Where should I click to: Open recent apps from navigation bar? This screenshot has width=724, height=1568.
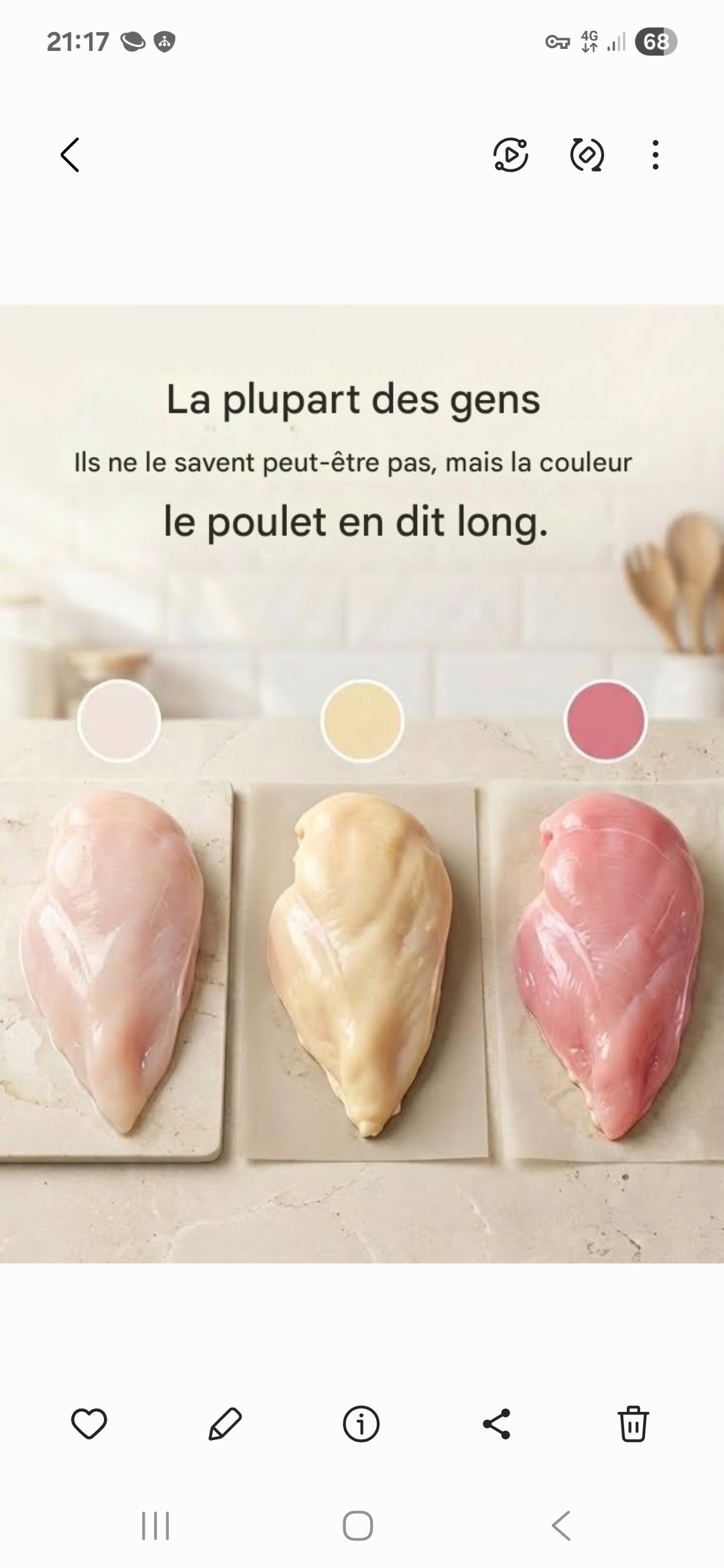click(156, 1526)
